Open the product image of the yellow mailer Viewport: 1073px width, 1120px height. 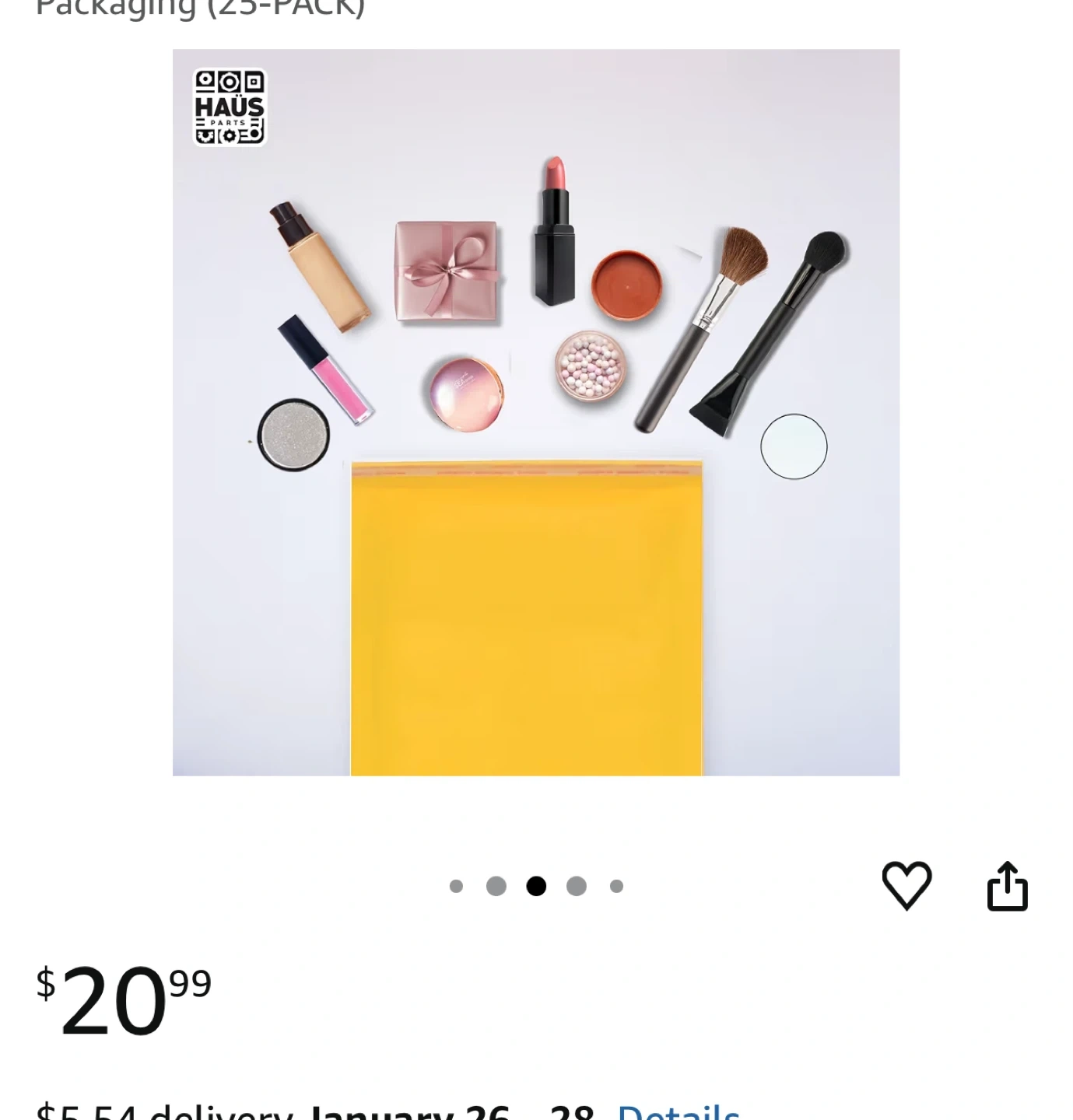[536, 412]
